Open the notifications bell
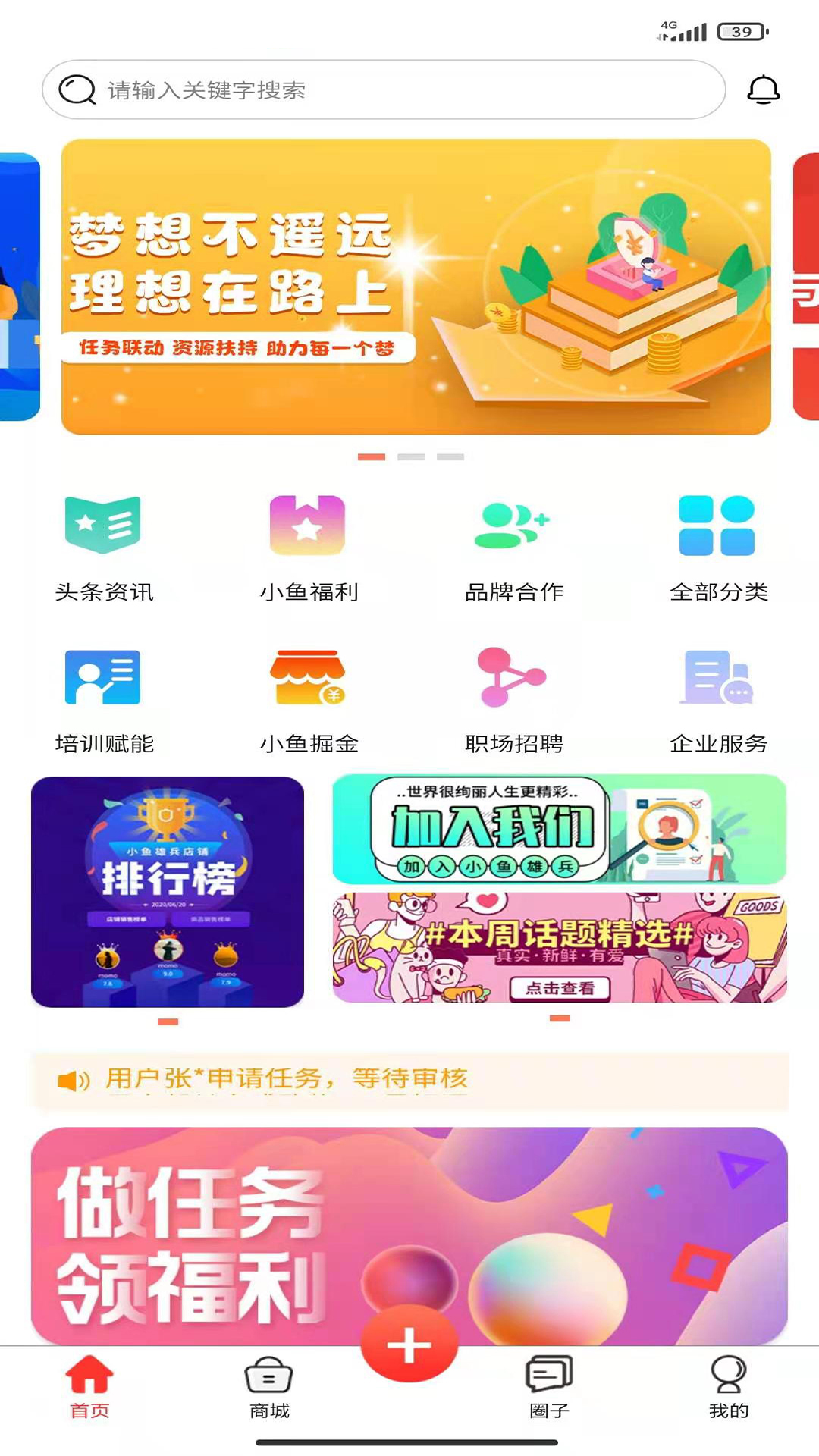Image resolution: width=819 pixels, height=1456 pixels. coord(763,89)
